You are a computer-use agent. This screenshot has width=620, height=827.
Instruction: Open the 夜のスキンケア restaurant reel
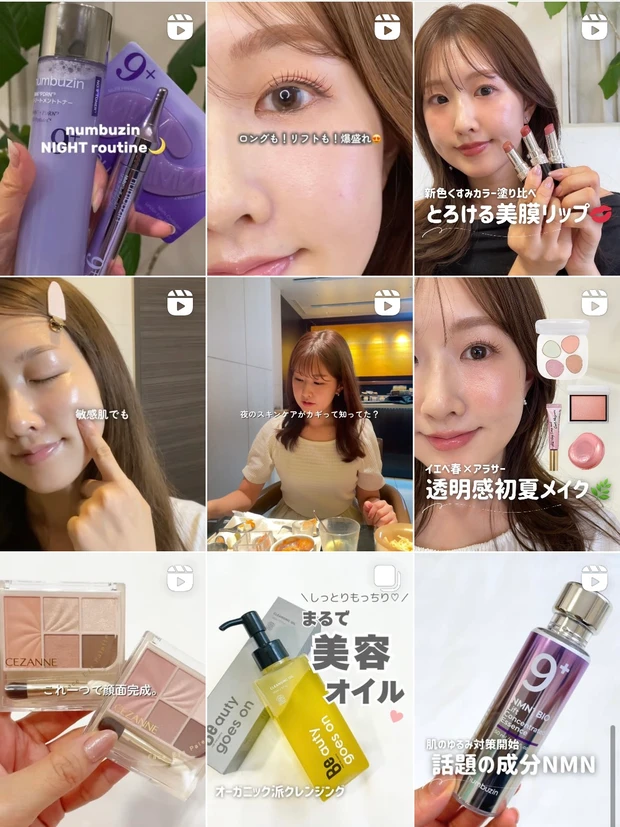point(310,413)
